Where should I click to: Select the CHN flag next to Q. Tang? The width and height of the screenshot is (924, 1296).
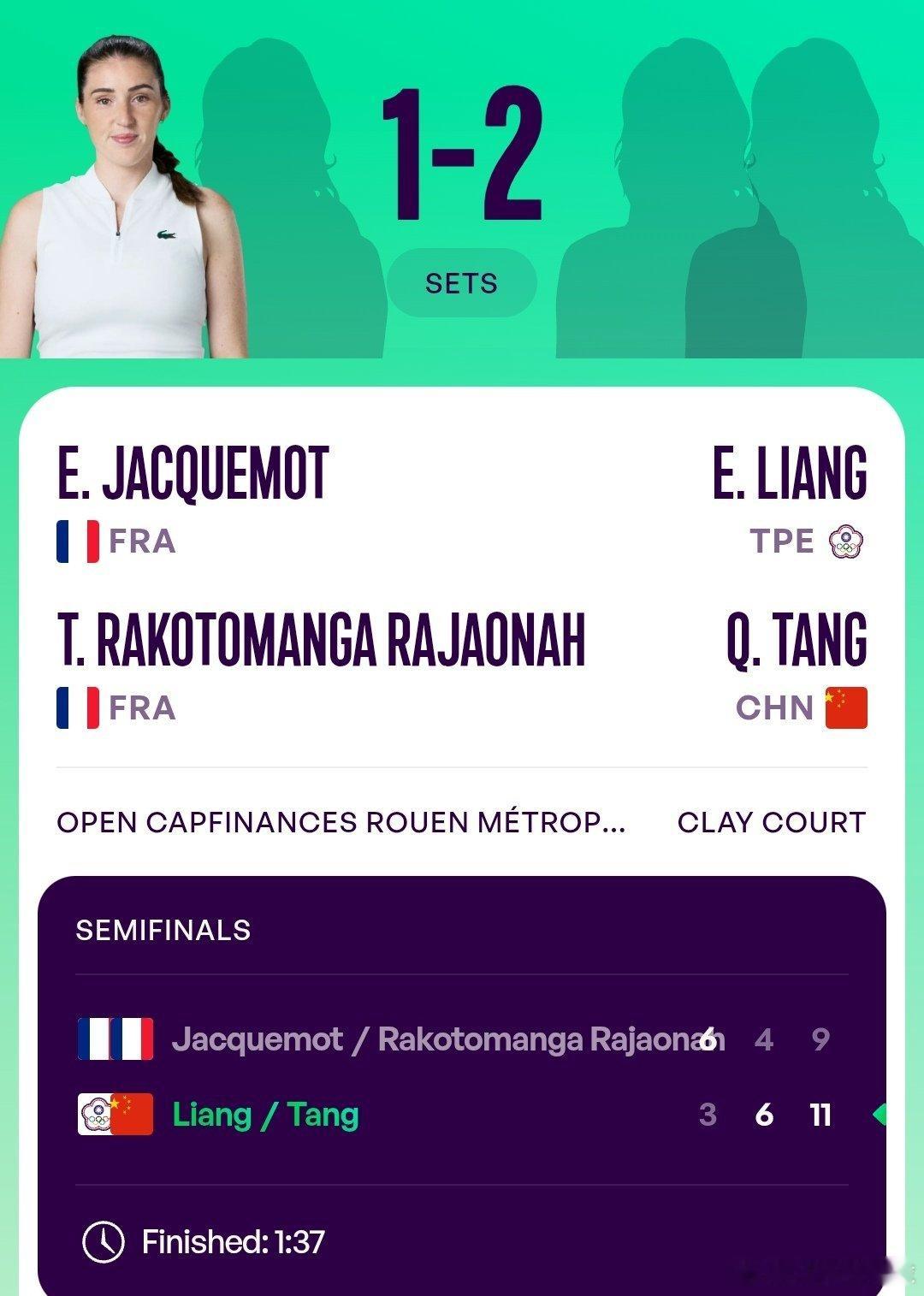pyautogui.click(x=846, y=707)
